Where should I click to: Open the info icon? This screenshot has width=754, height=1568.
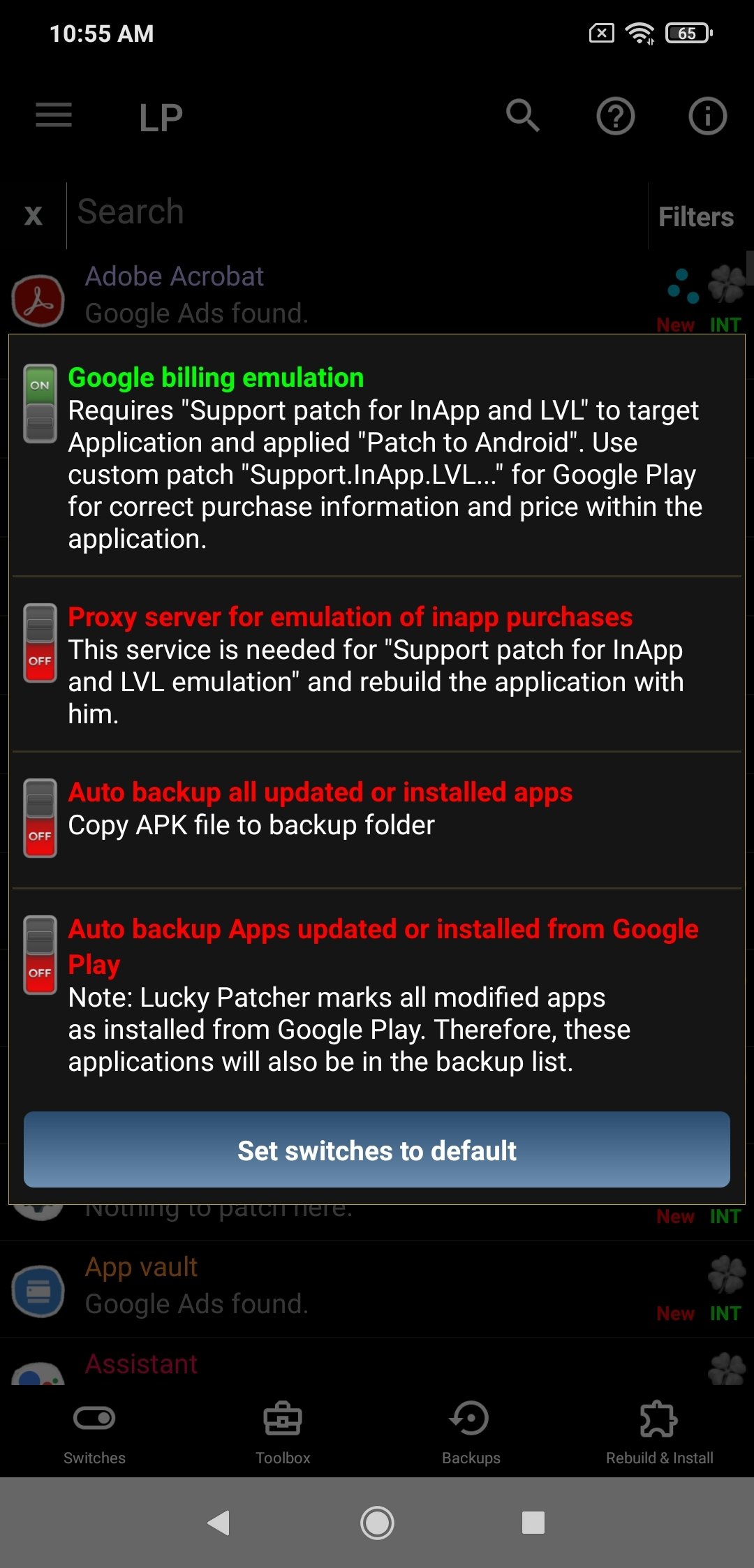tap(707, 116)
